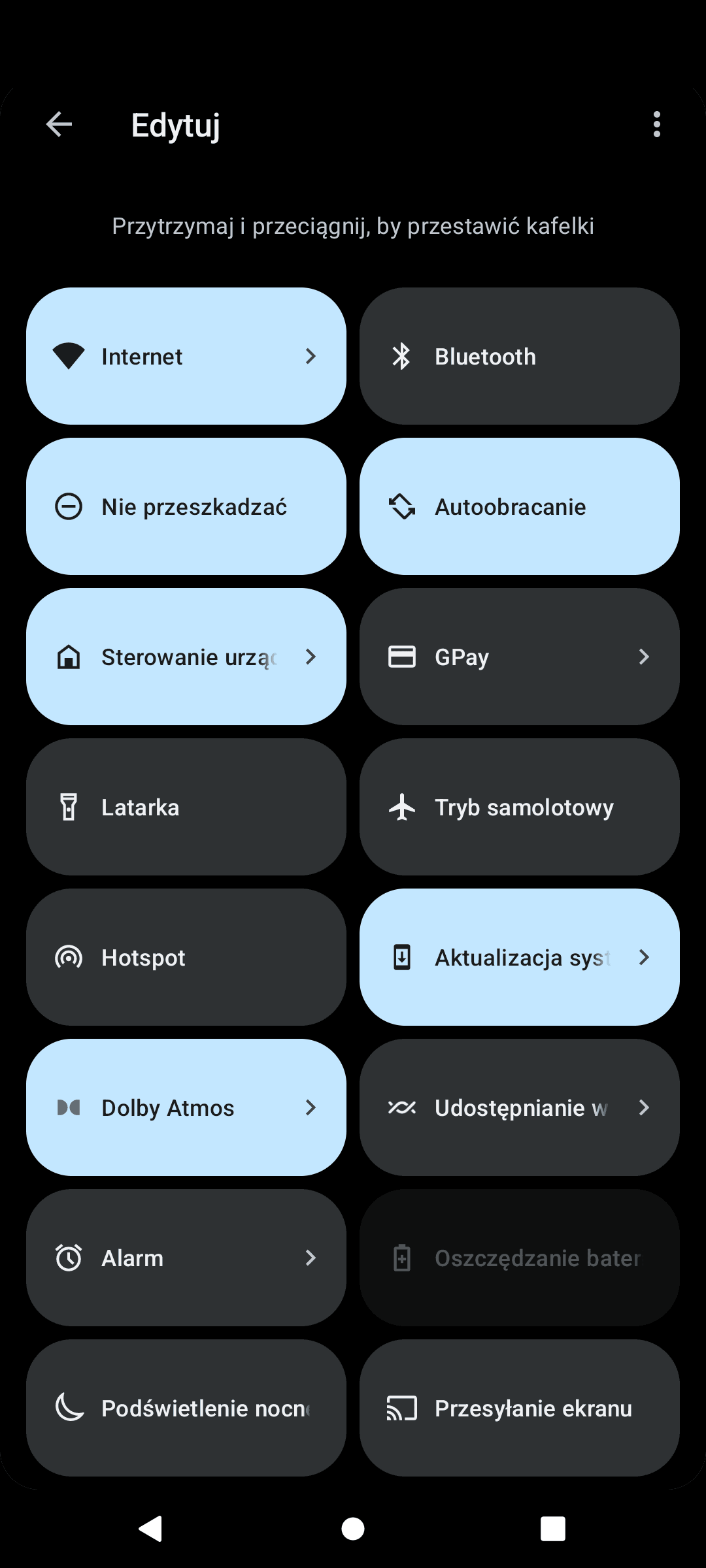Select the Tryb samolotowy tile
706x1568 pixels.
click(520, 807)
